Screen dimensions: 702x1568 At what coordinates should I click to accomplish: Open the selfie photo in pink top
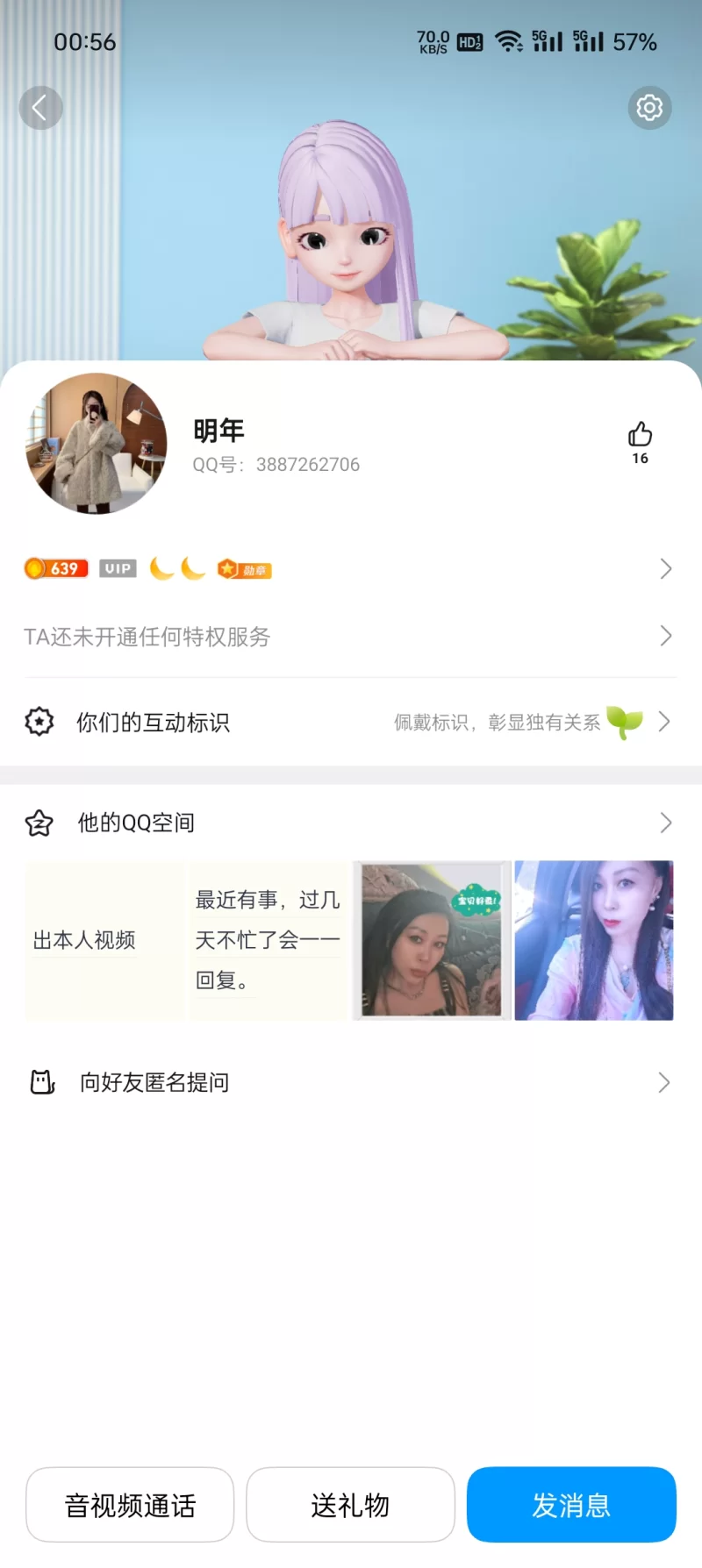[594, 940]
